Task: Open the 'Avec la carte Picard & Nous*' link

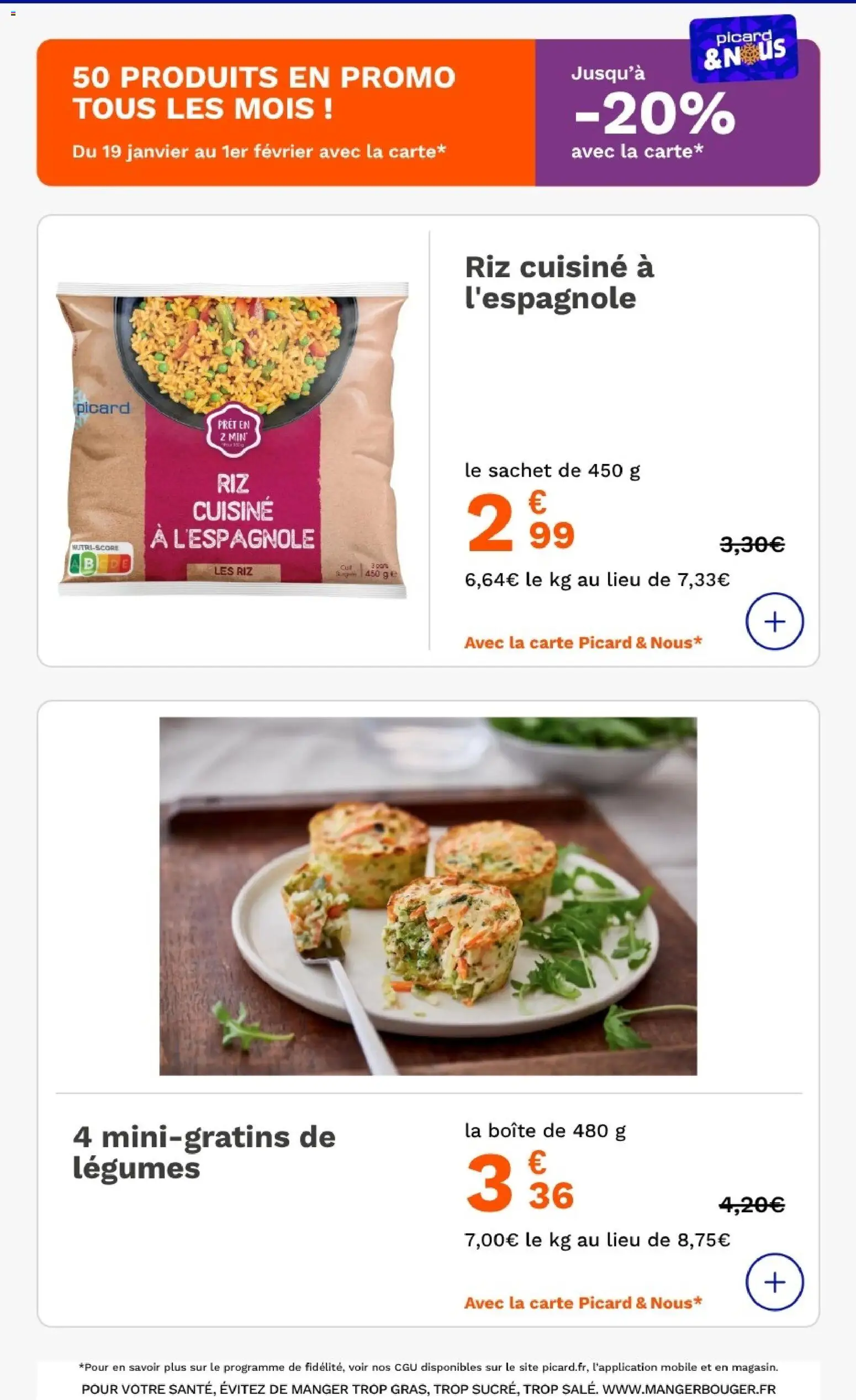Action: tap(583, 642)
